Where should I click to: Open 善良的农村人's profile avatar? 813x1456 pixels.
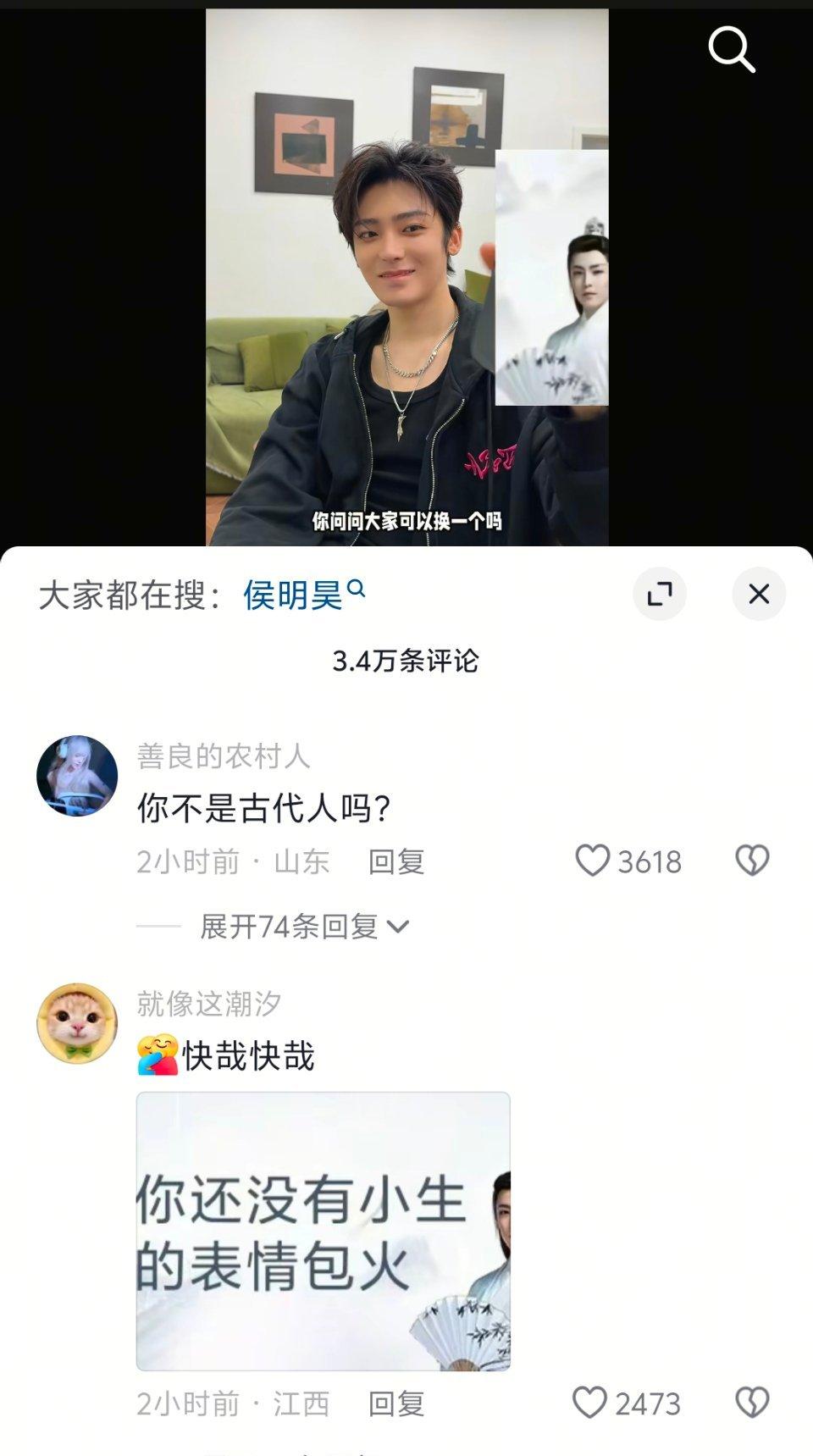click(77, 776)
